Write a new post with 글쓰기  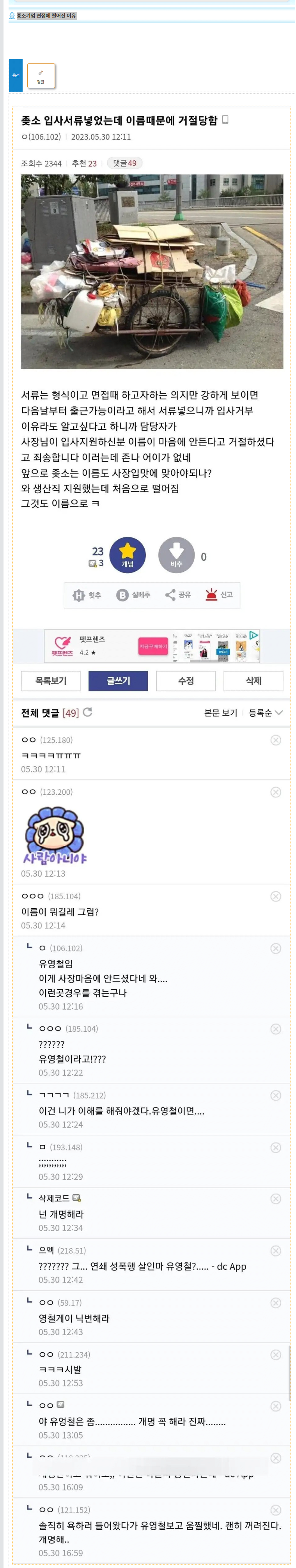coord(118,680)
